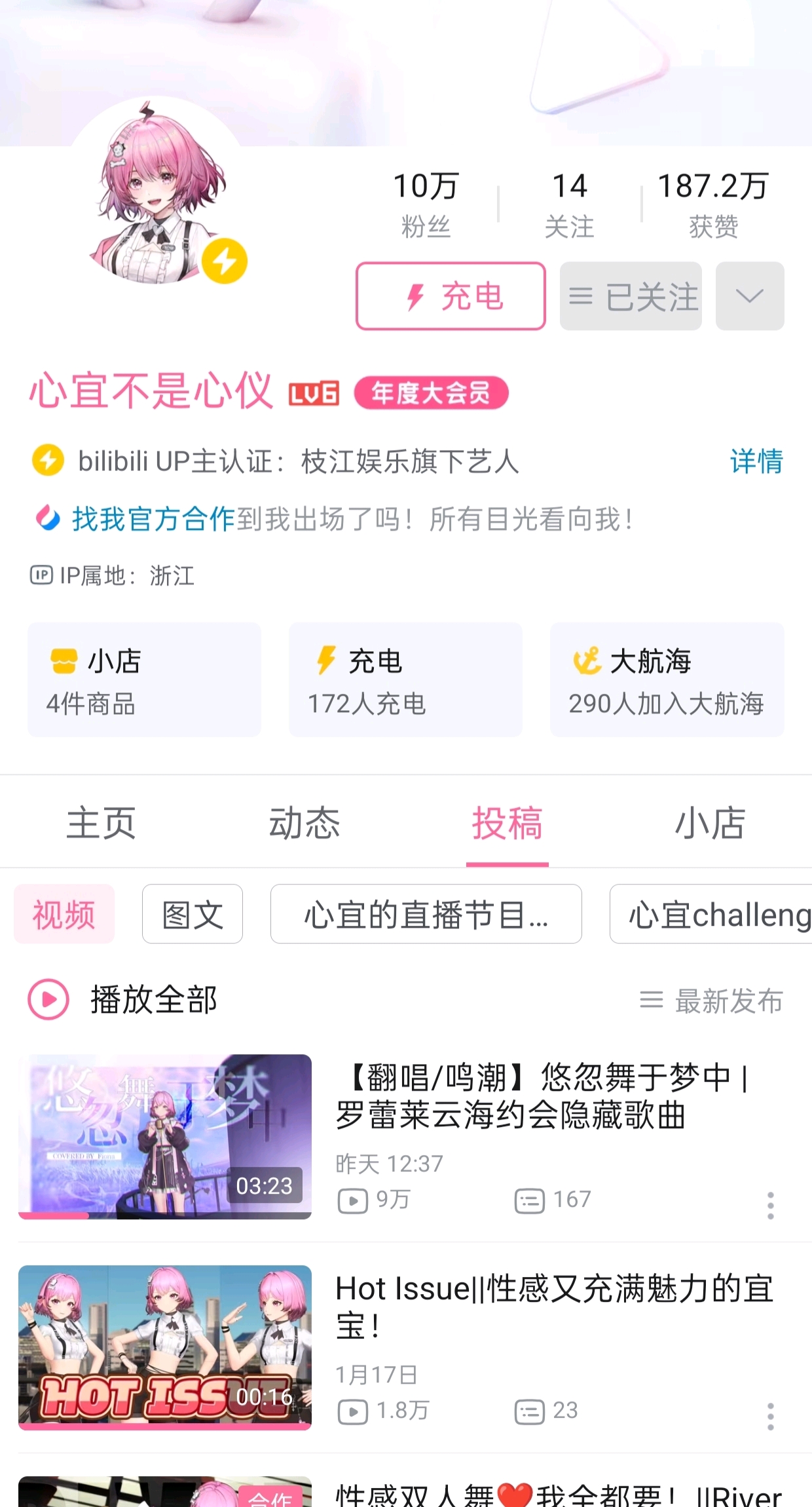Open the 悠忽舞于梦中 cover video
812x1507 pixels.
165,1137
